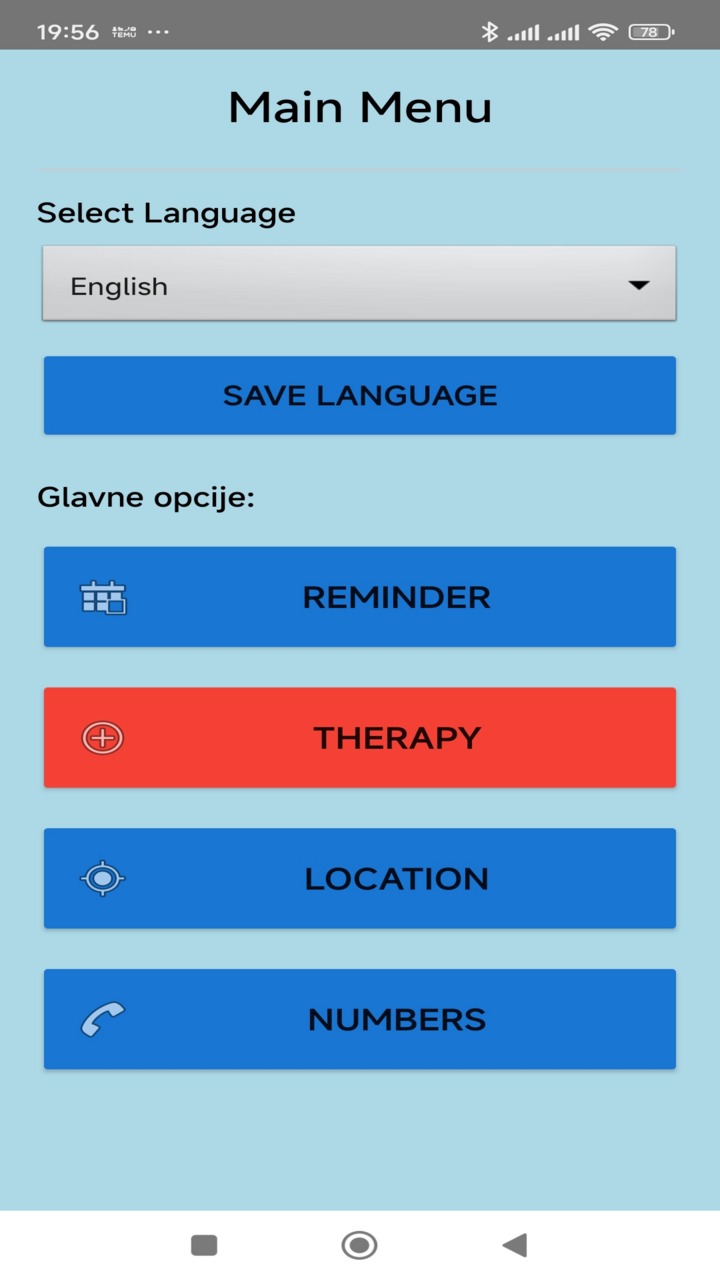The width and height of the screenshot is (720, 1280).
Task: Open the Therapy option
Action: tap(359, 738)
